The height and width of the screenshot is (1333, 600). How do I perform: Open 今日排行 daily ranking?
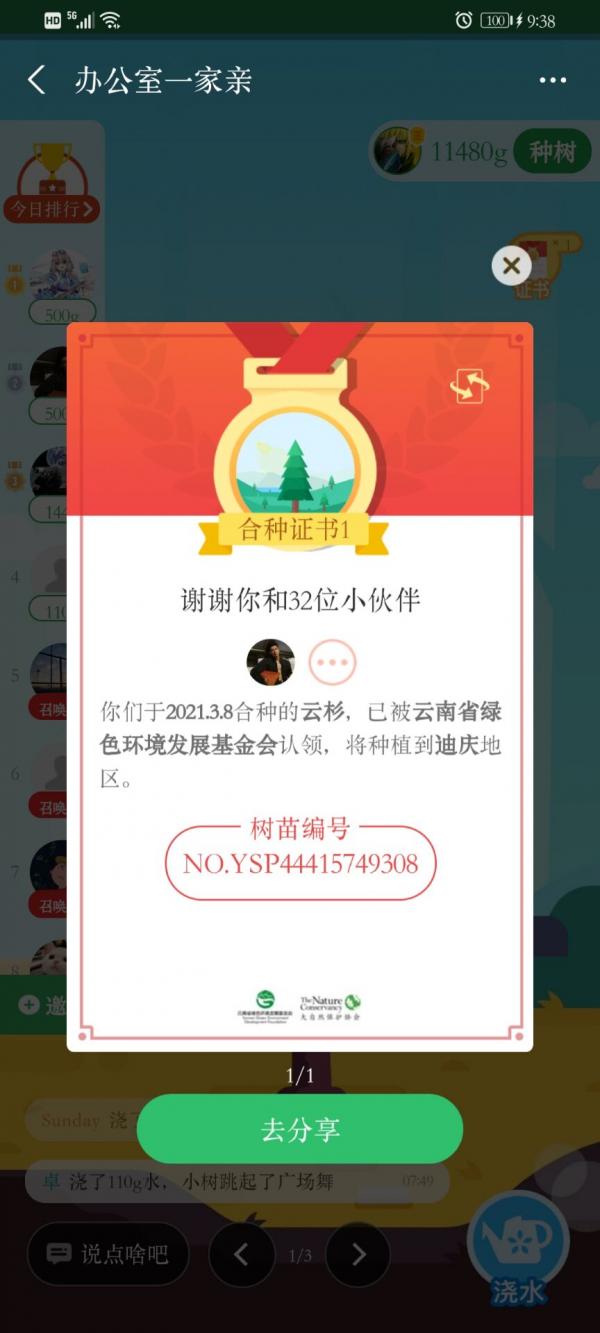pyautogui.click(x=51, y=209)
